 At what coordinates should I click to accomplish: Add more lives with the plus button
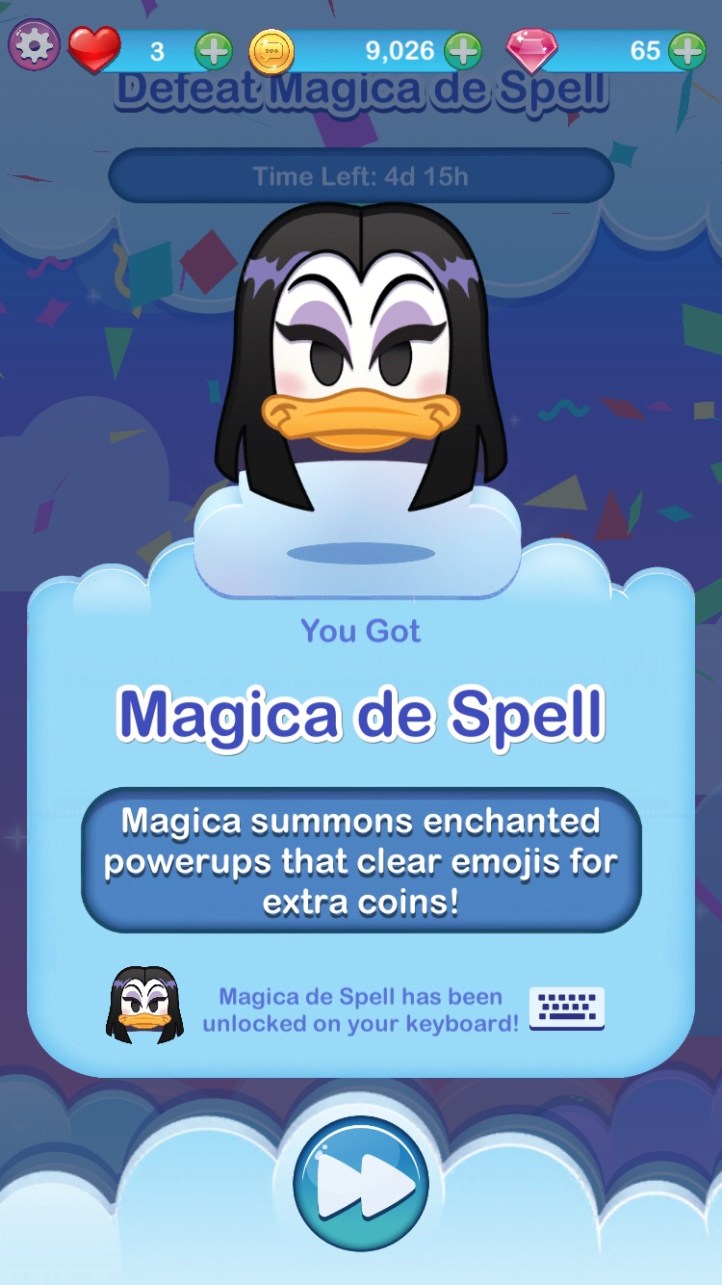tap(213, 50)
